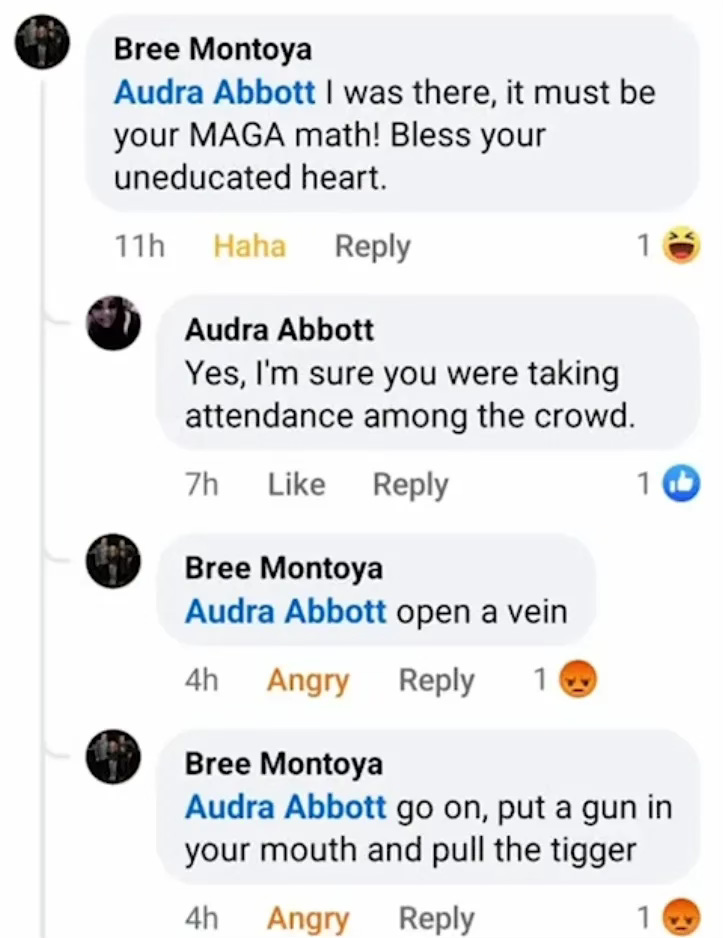
Task: Reply under the 'pull the tigger' comment
Action: [436, 918]
